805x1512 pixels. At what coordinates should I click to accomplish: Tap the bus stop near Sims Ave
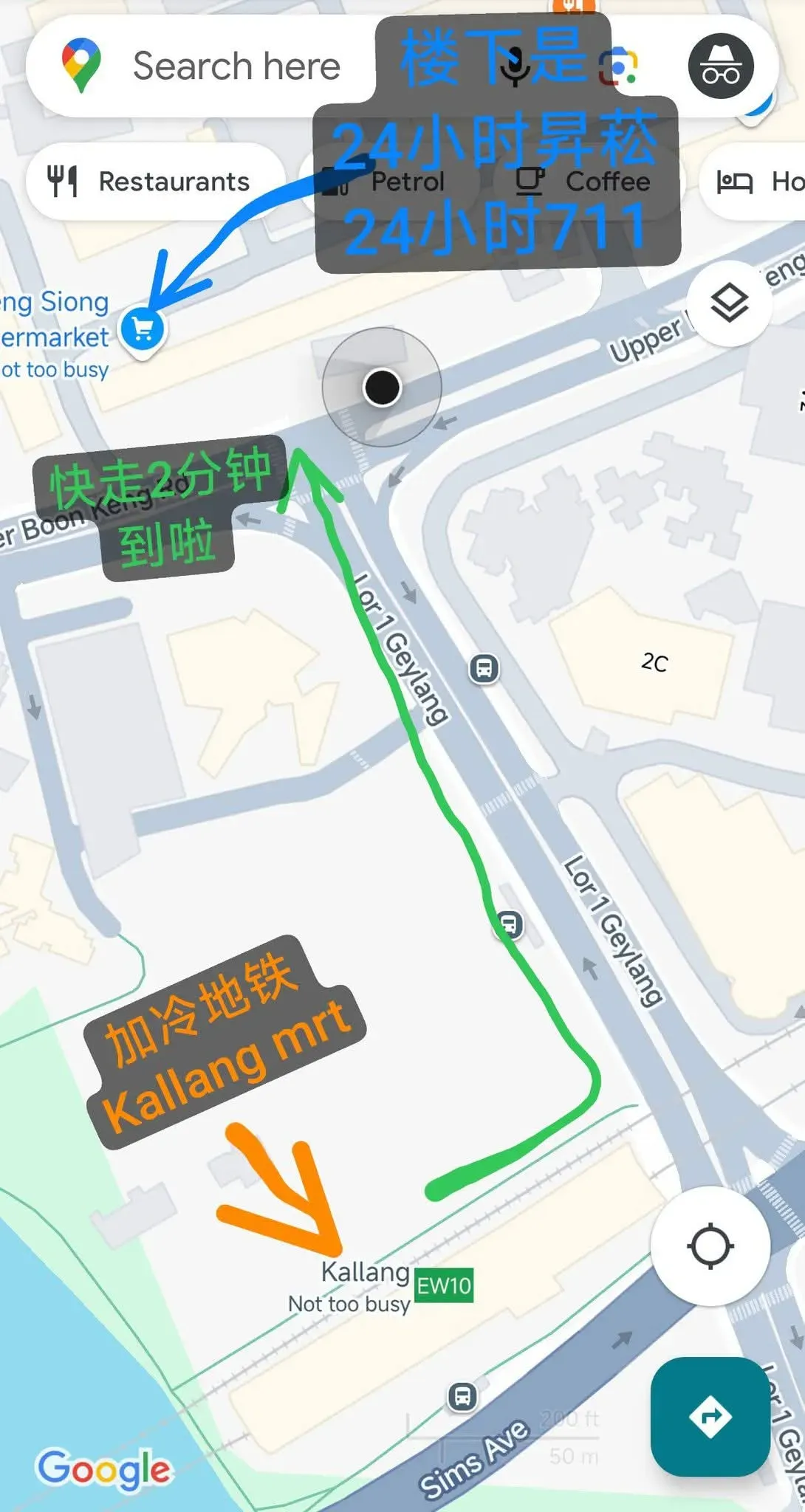point(462,1397)
